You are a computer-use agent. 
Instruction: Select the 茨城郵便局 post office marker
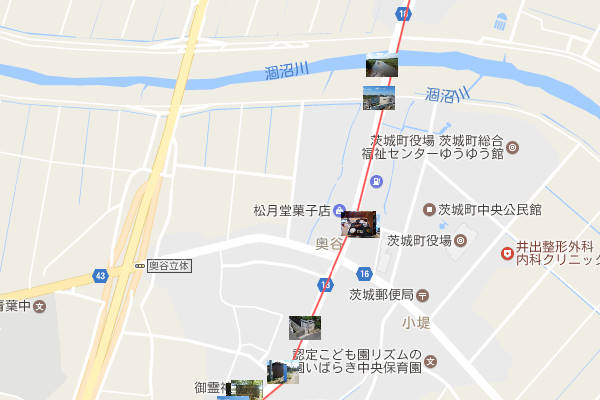tap(422, 295)
